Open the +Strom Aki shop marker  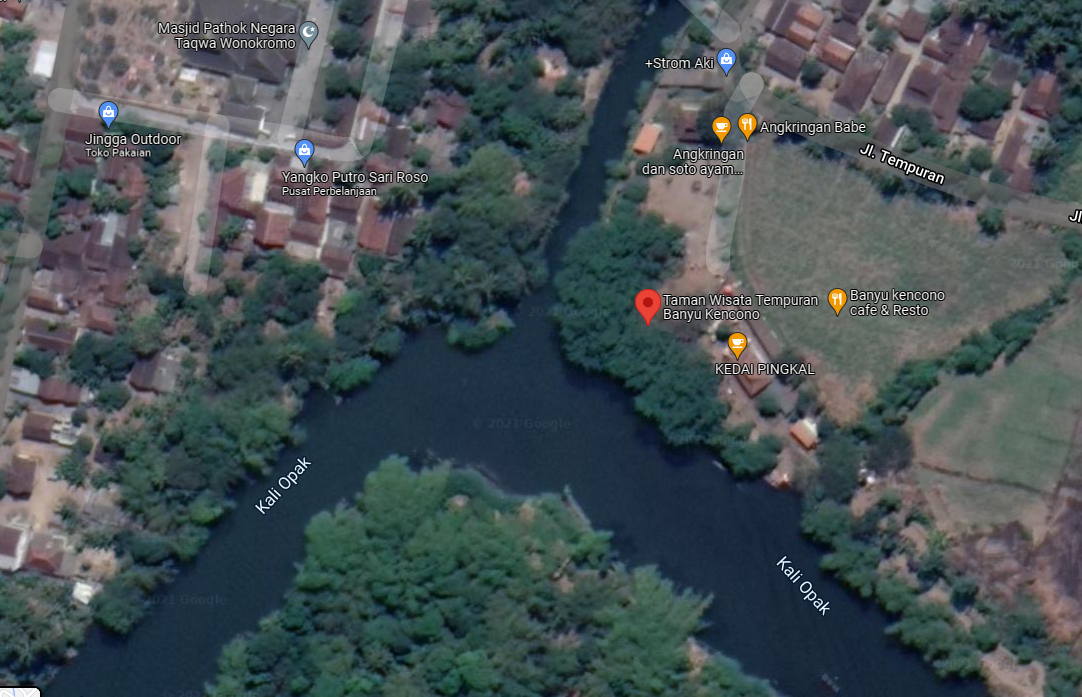727,62
